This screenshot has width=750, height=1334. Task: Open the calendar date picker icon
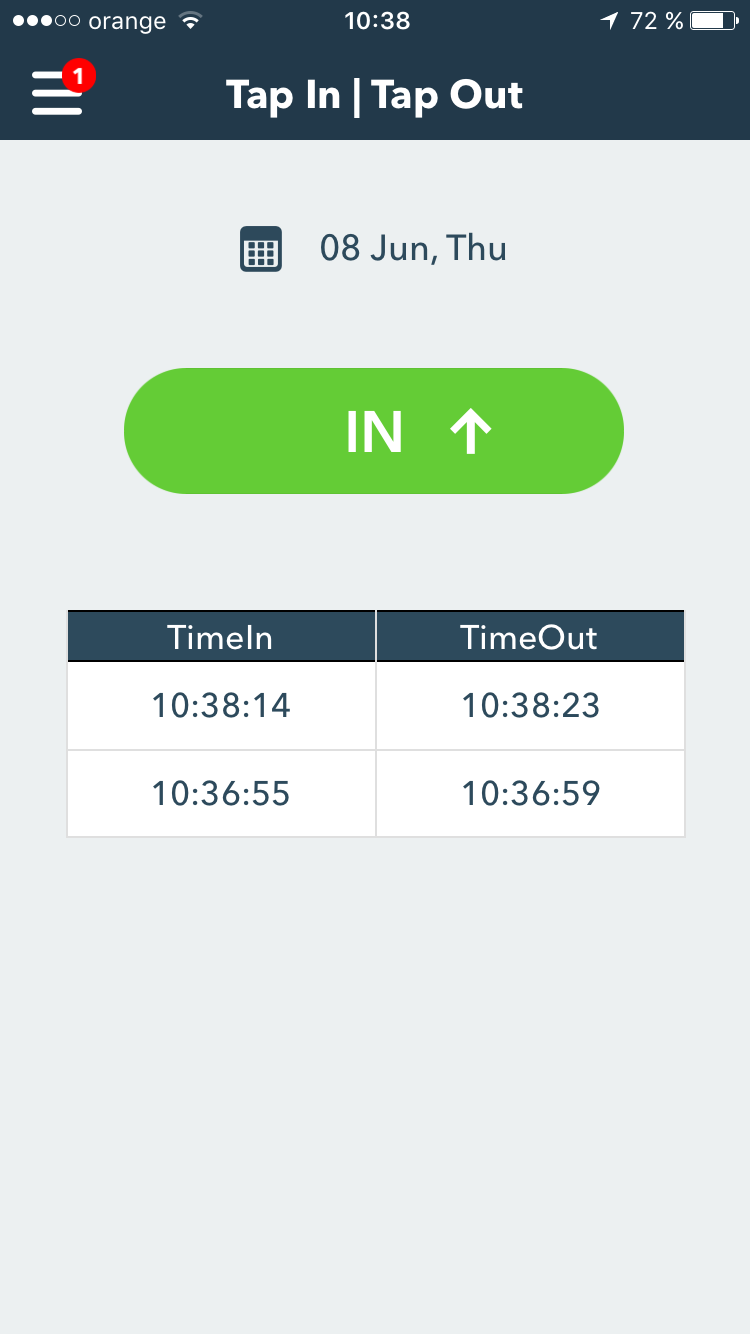pyautogui.click(x=261, y=249)
